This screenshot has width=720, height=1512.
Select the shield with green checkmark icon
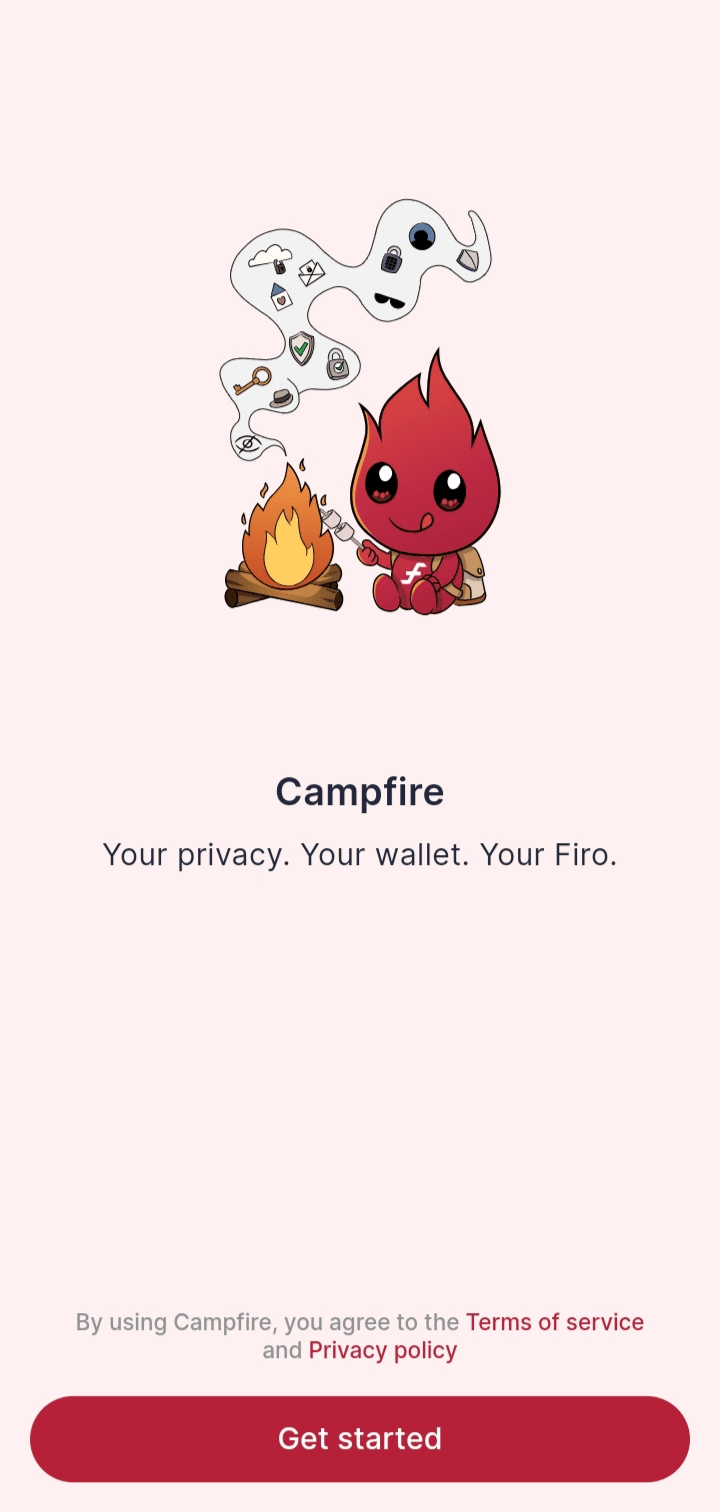click(300, 346)
